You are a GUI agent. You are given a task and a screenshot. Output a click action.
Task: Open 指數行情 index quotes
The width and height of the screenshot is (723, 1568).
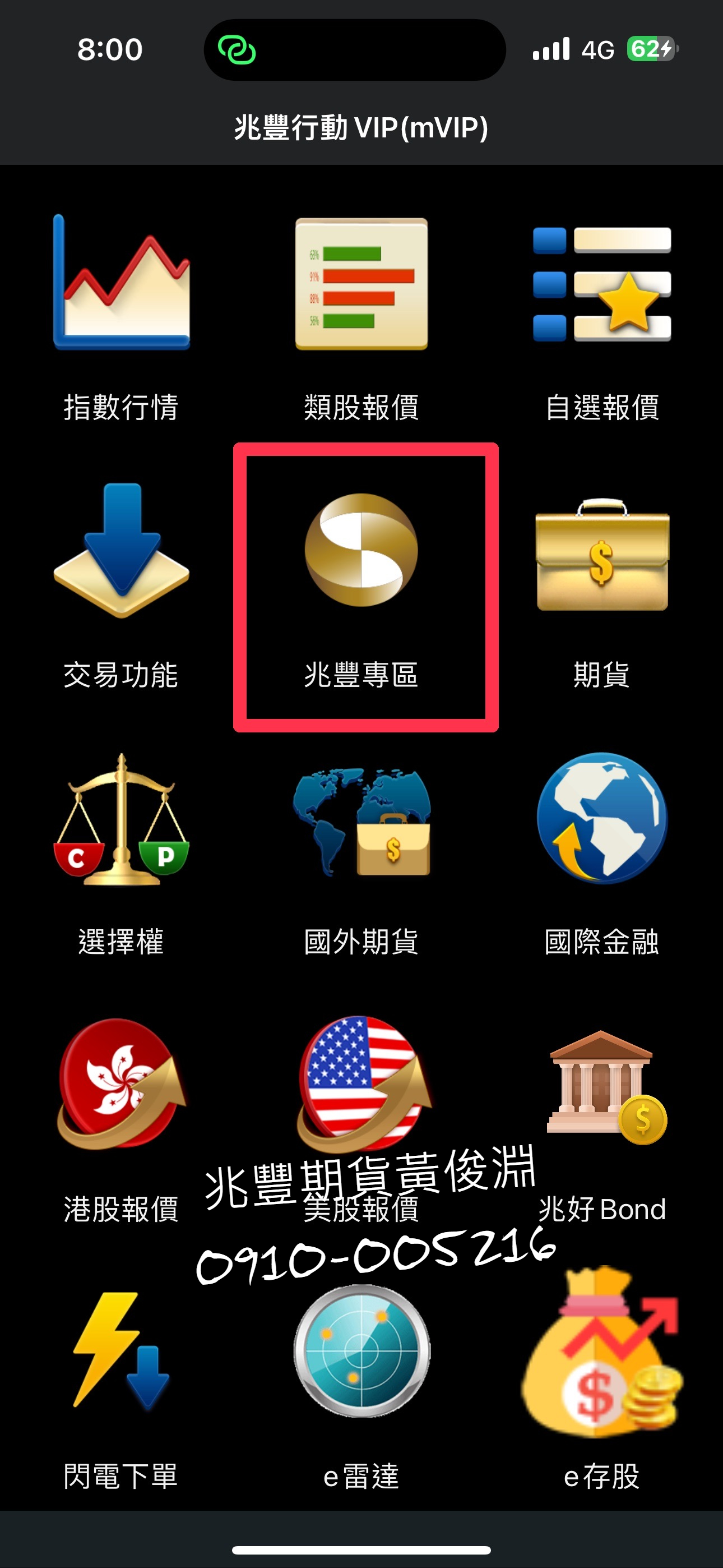click(x=121, y=283)
